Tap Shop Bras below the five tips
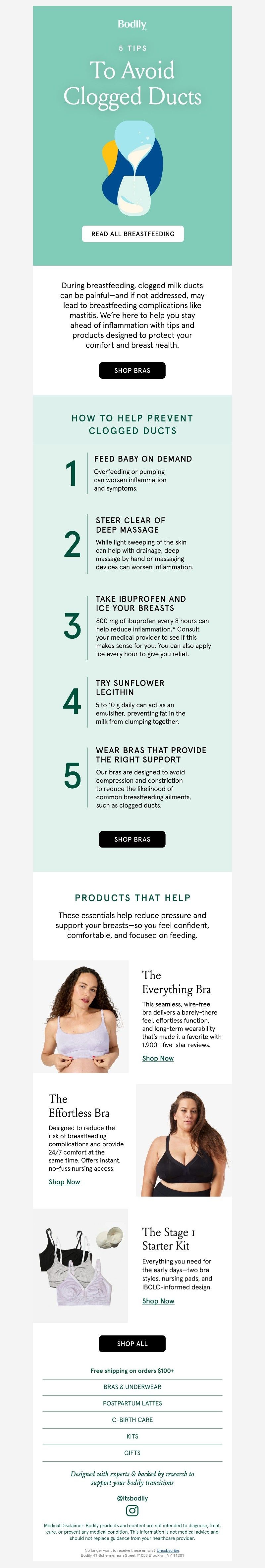 pos(132,839)
